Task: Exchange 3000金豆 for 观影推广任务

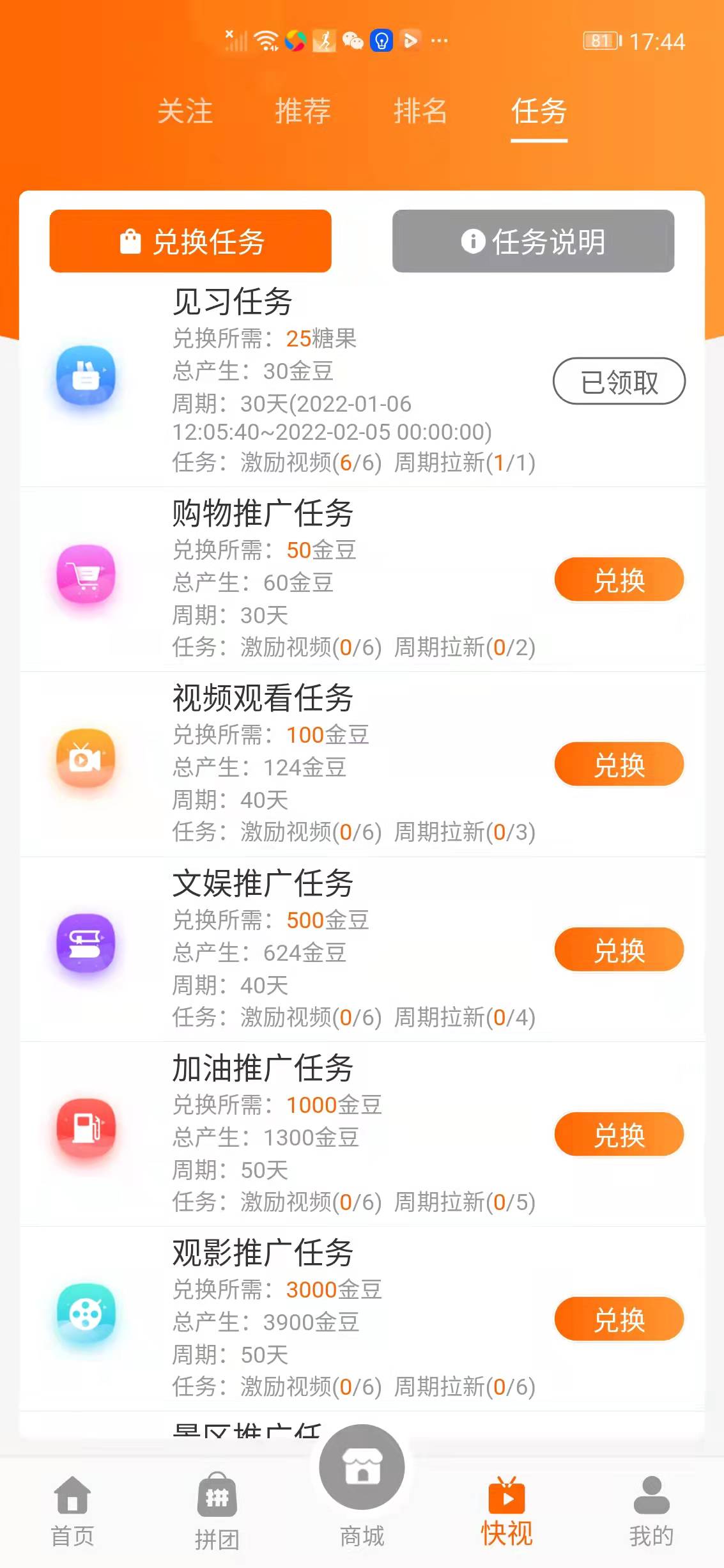Action: pos(619,1319)
